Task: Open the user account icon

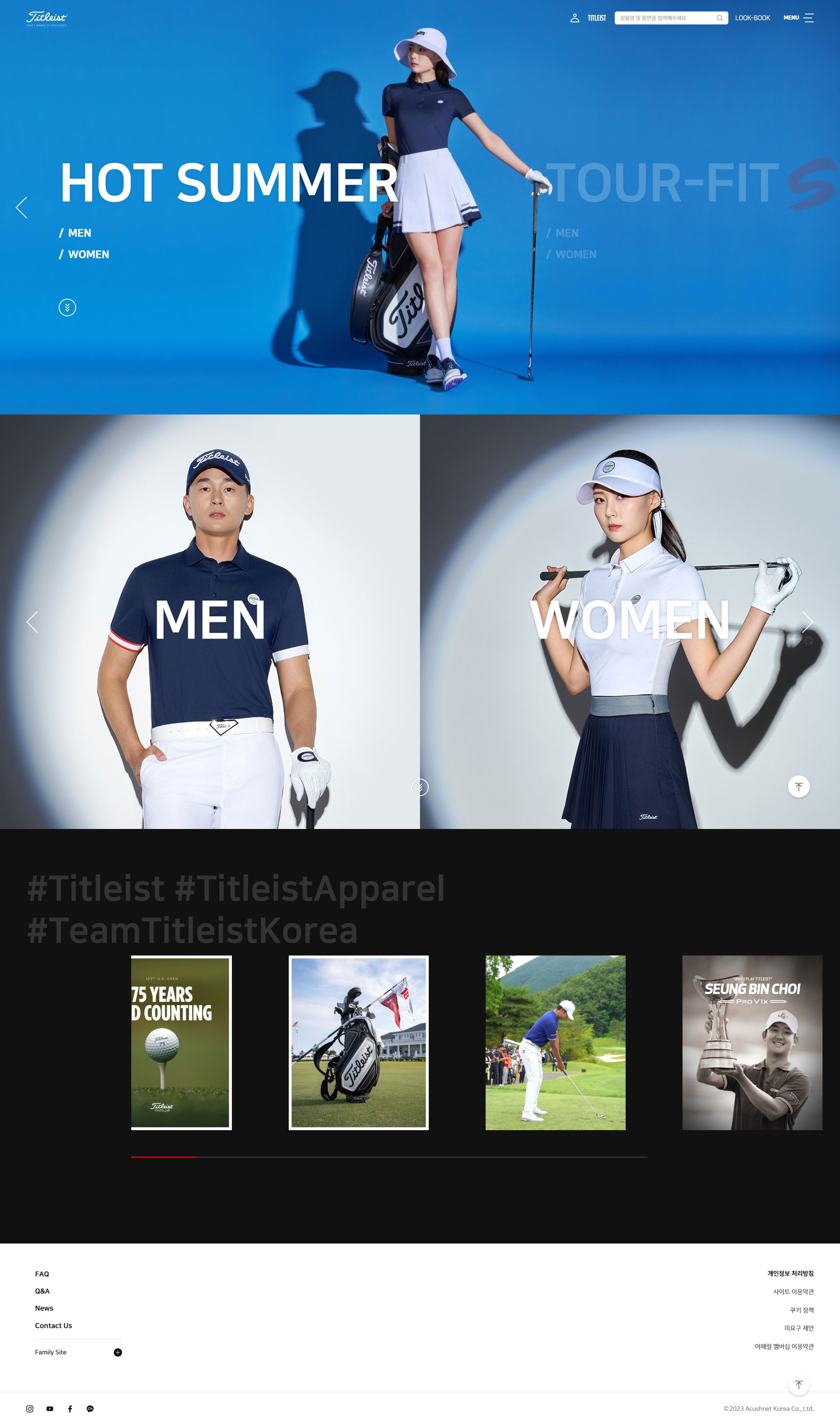Action: click(x=574, y=18)
